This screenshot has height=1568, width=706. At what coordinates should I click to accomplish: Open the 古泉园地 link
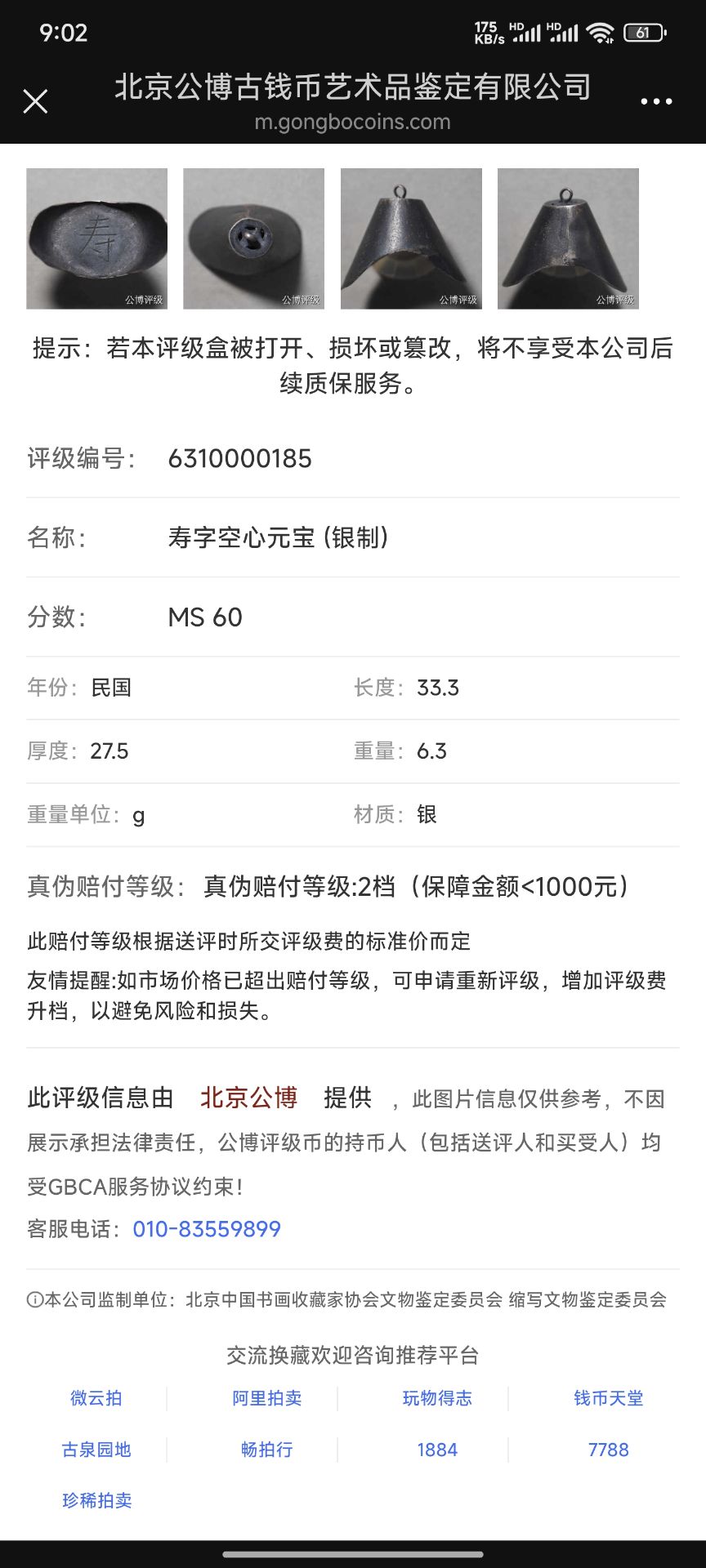pos(96,1450)
